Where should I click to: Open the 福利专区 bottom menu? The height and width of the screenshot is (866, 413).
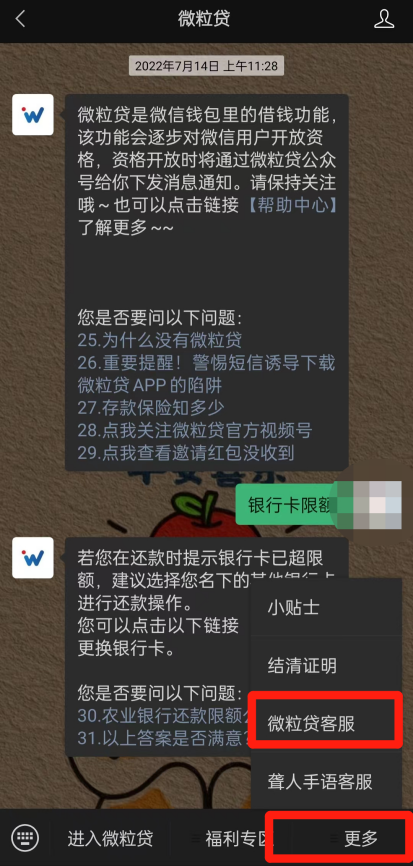point(231,838)
